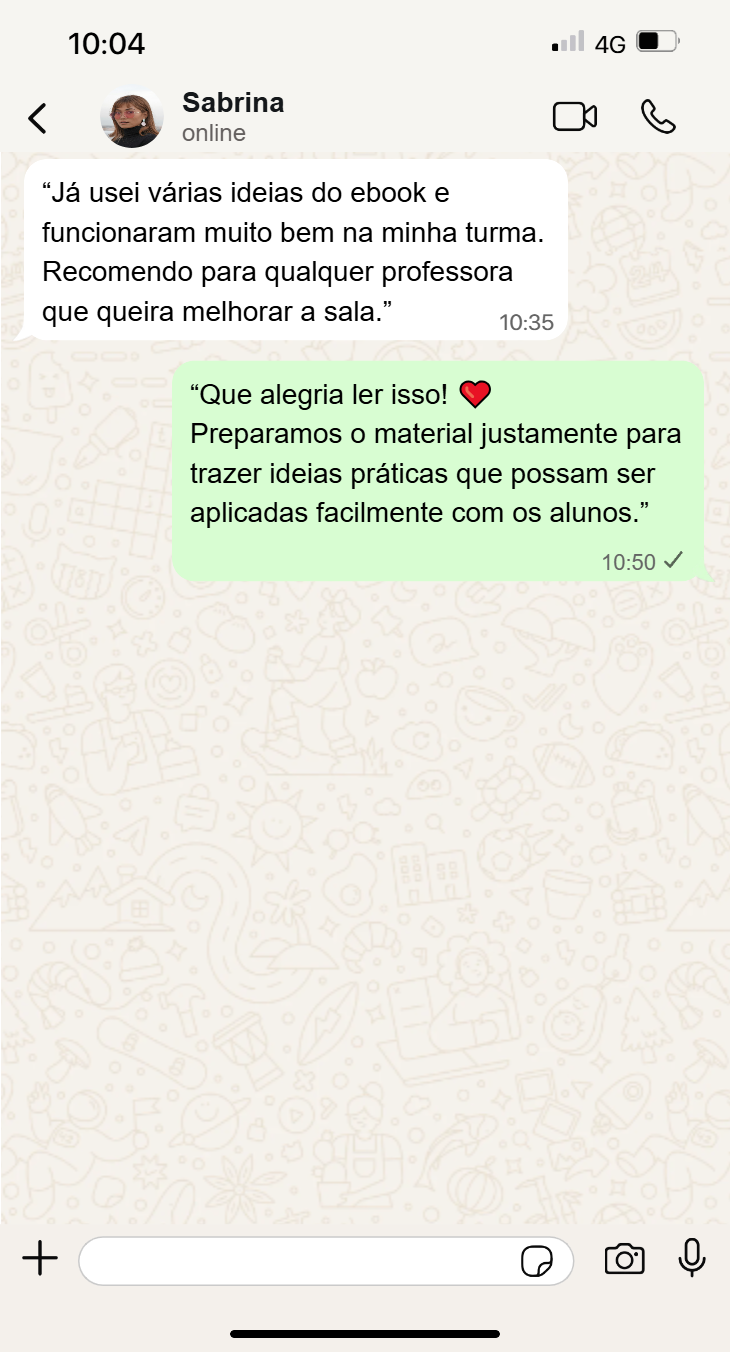Open the attachment plus menu

point(40,1259)
